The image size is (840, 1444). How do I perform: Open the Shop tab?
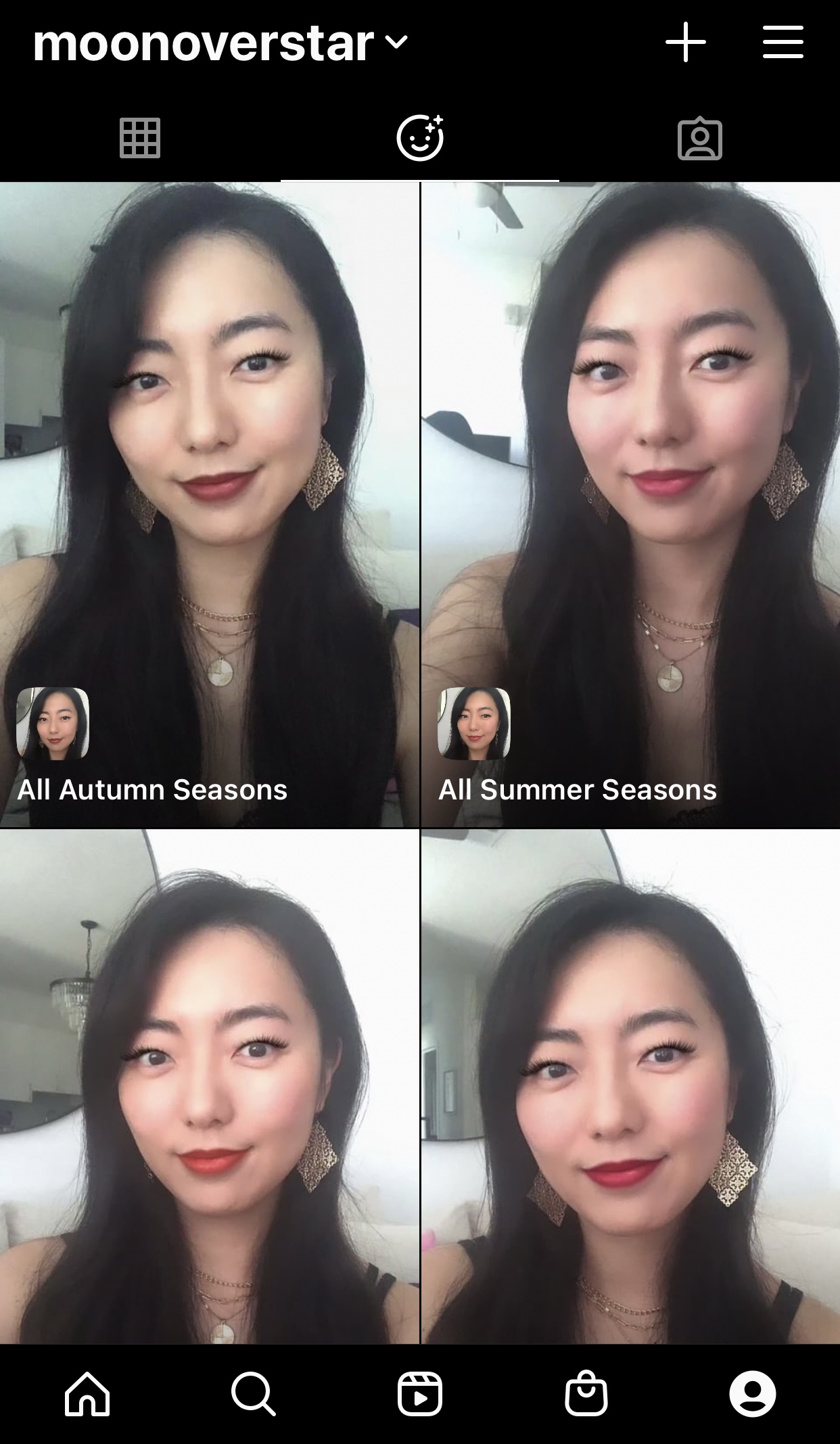586,1393
